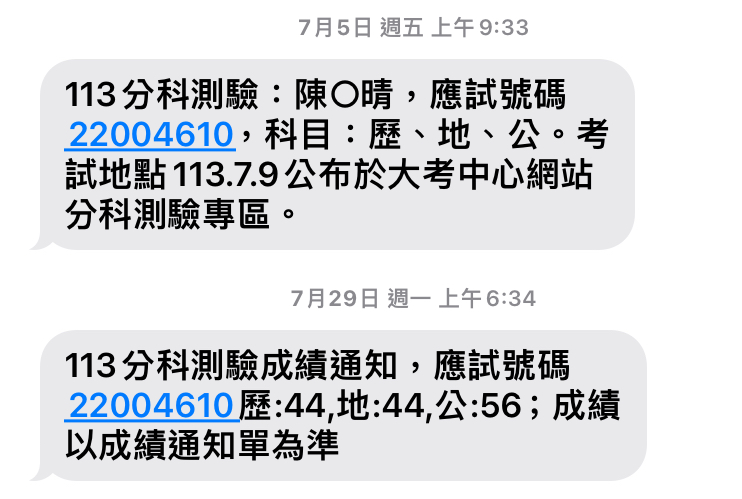Open 22004610 link in the 成績通知 message
This screenshot has width=742, height=499.
pyautogui.click(x=150, y=405)
